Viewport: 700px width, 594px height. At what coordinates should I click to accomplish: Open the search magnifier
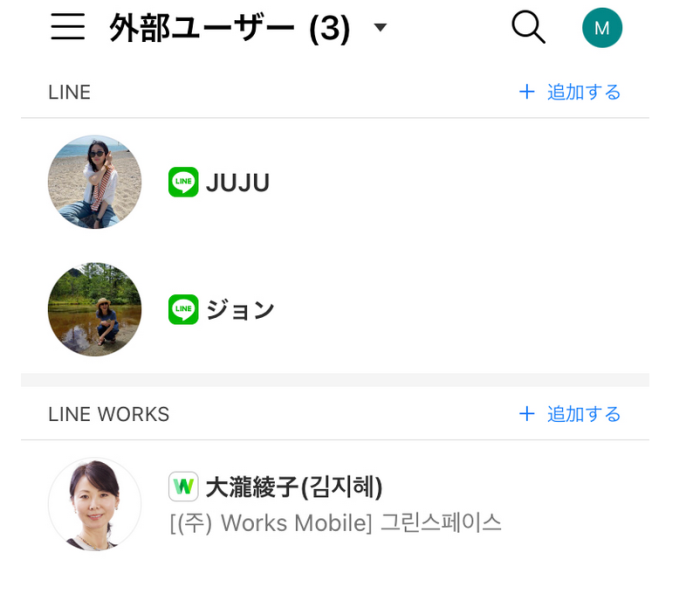pyautogui.click(x=528, y=28)
